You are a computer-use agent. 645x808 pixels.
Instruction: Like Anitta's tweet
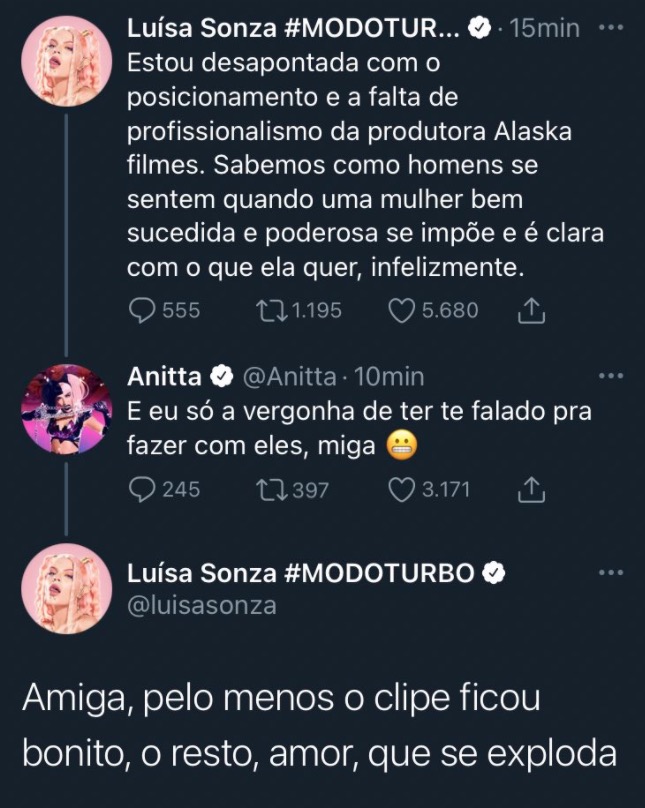tap(401, 489)
